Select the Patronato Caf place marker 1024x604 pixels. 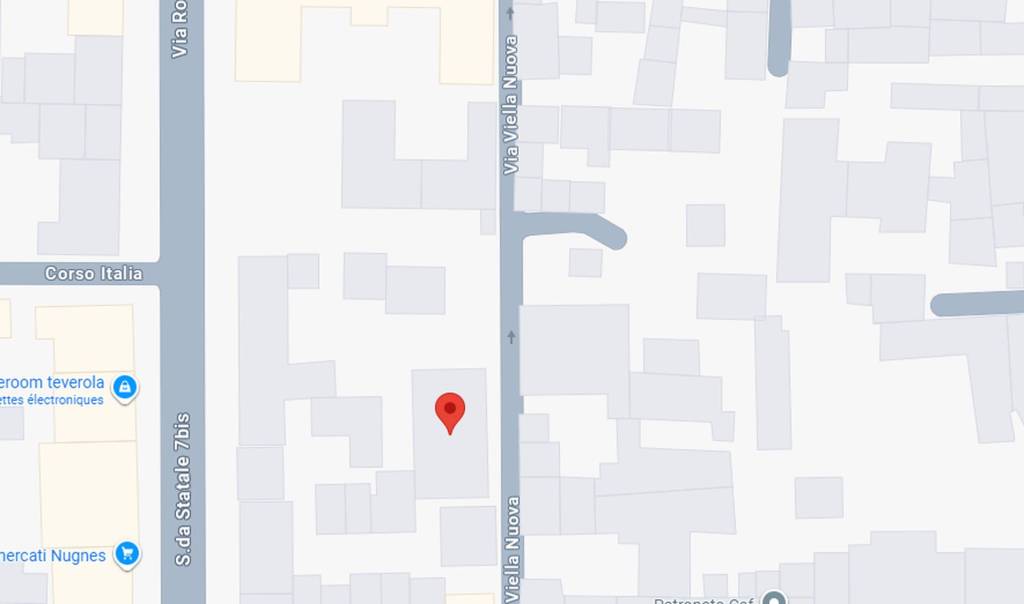(x=772, y=599)
